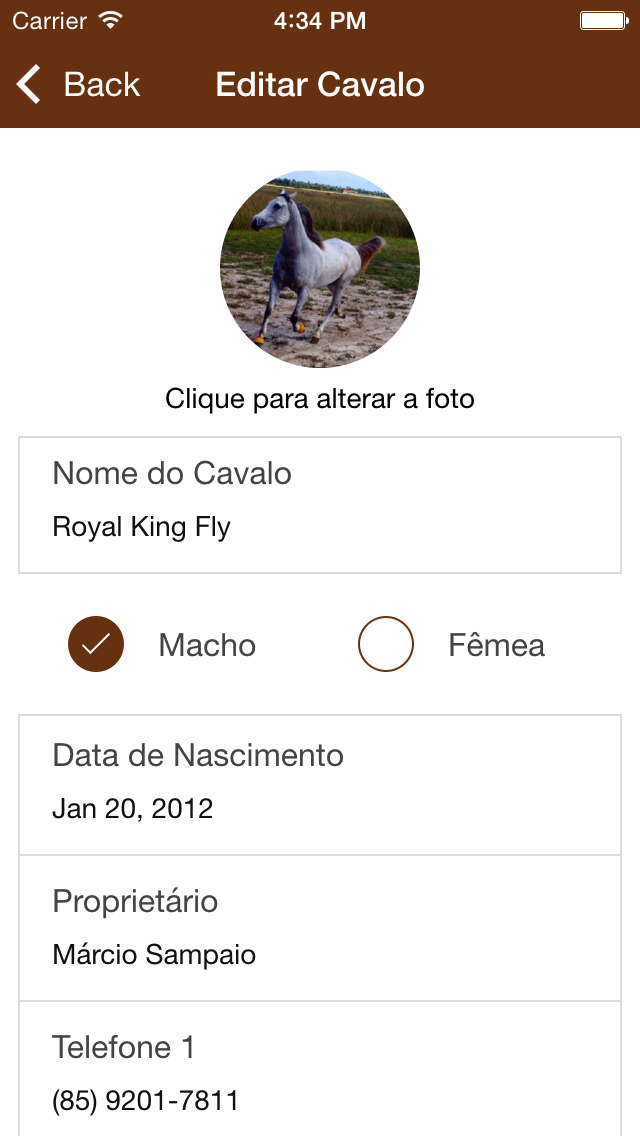The image size is (640, 1136).
Task: Tap the horse photo to change it
Action: tap(320, 270)
